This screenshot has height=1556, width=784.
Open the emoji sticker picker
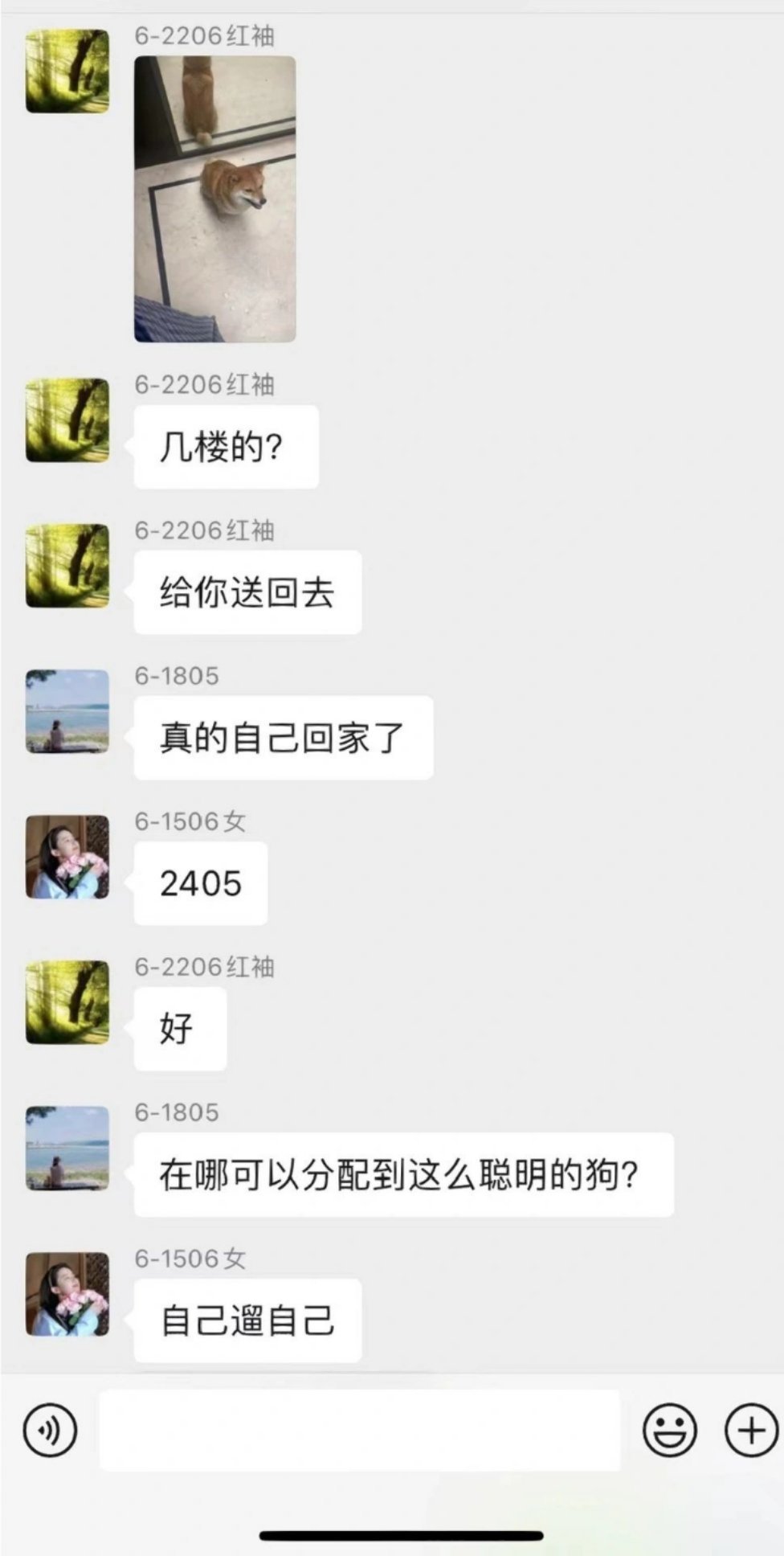(669, 1430)
